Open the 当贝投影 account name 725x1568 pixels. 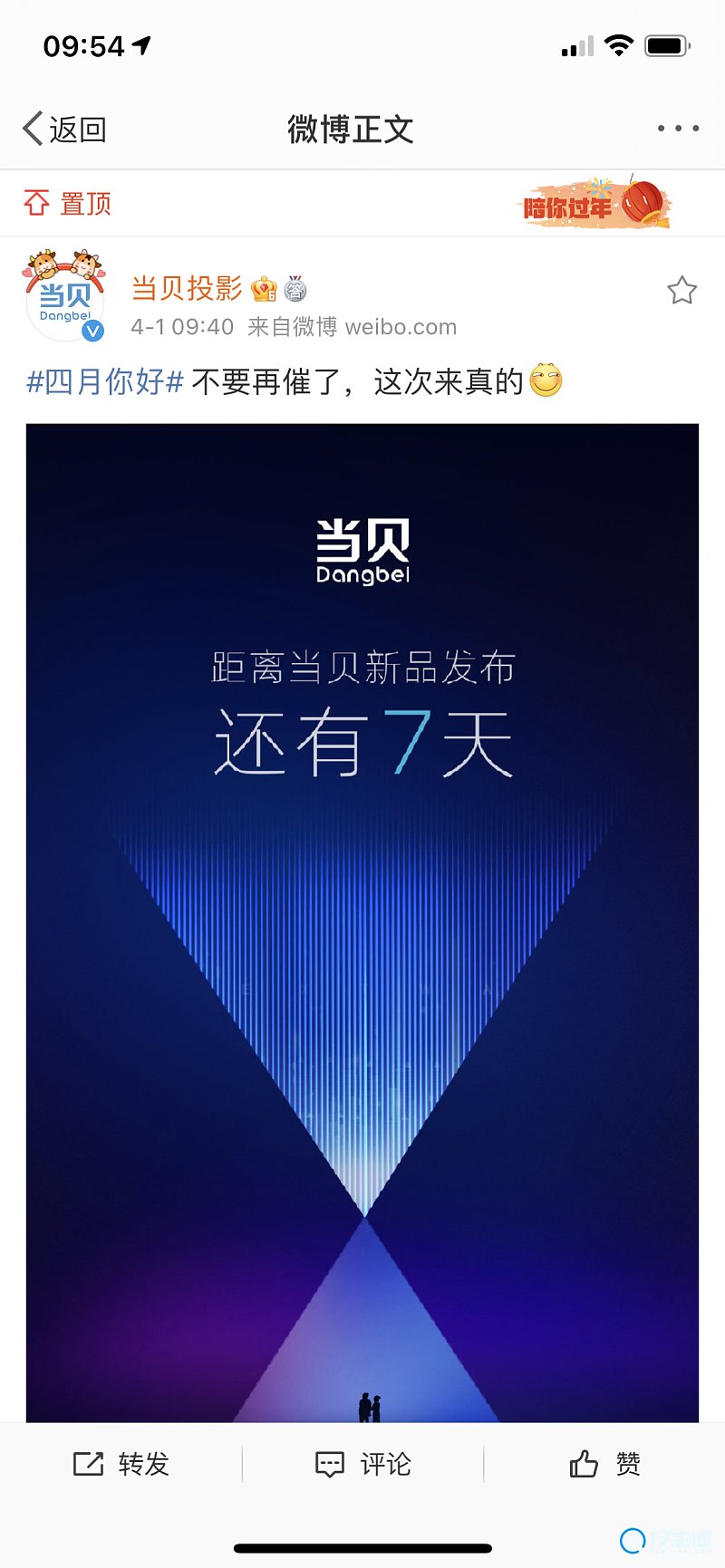coord(188,289)
